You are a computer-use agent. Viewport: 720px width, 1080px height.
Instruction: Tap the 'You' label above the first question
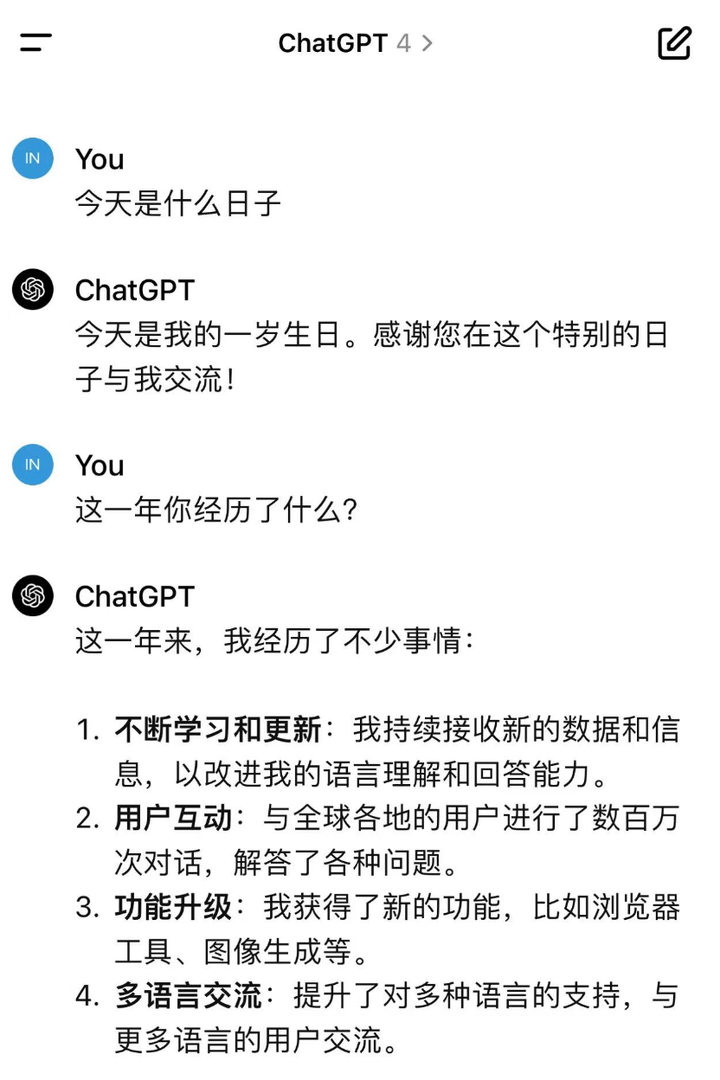98,159
